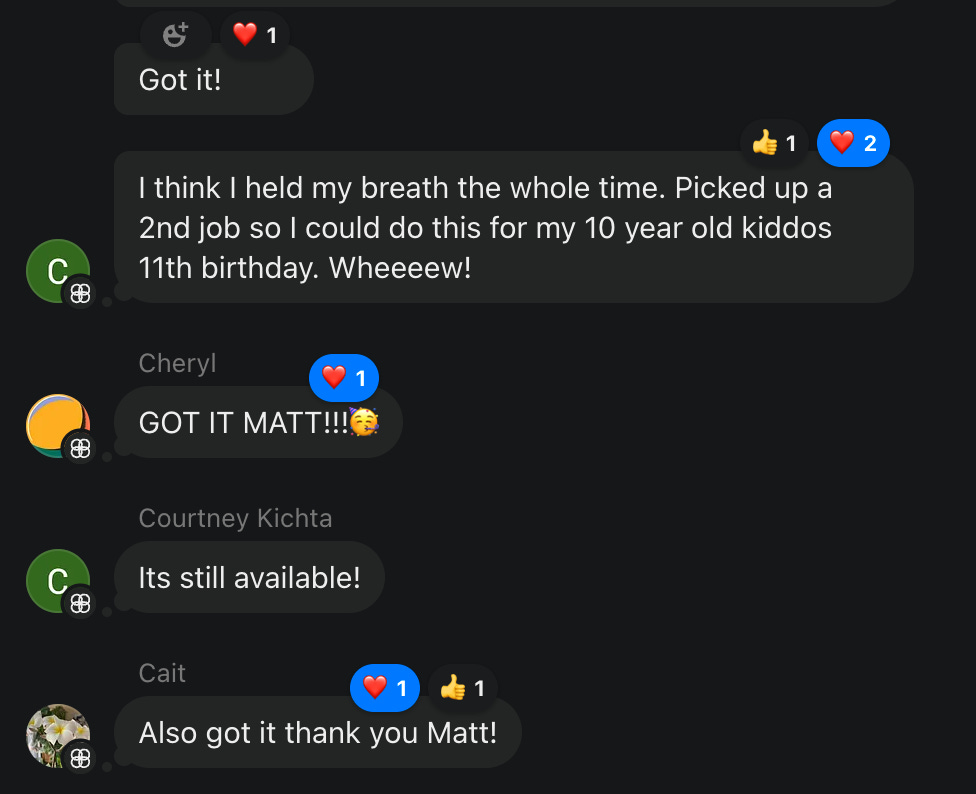Add a reaction to the top message
This screenshot has width=976, height=794.
point(175,35)
